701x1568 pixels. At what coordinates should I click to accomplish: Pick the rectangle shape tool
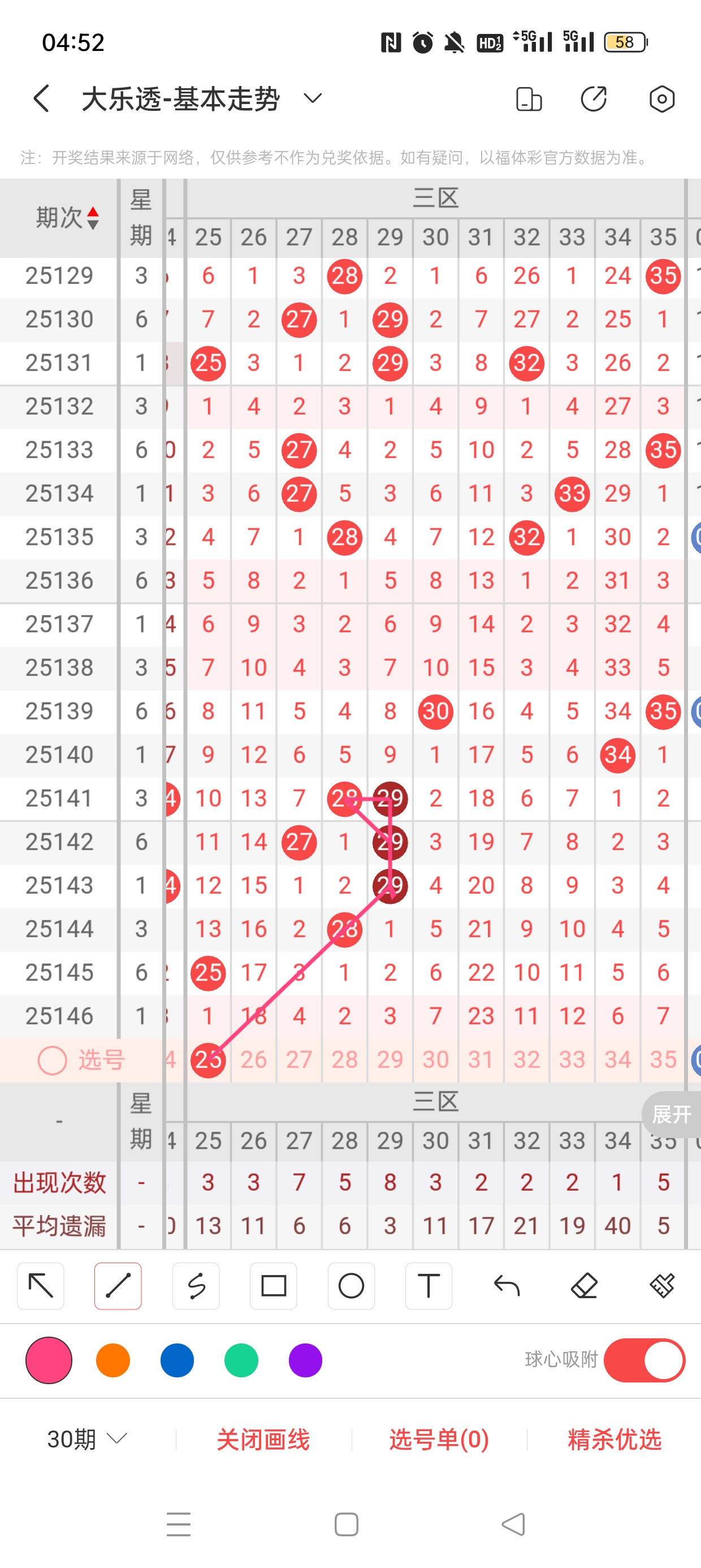point(273,1286)
